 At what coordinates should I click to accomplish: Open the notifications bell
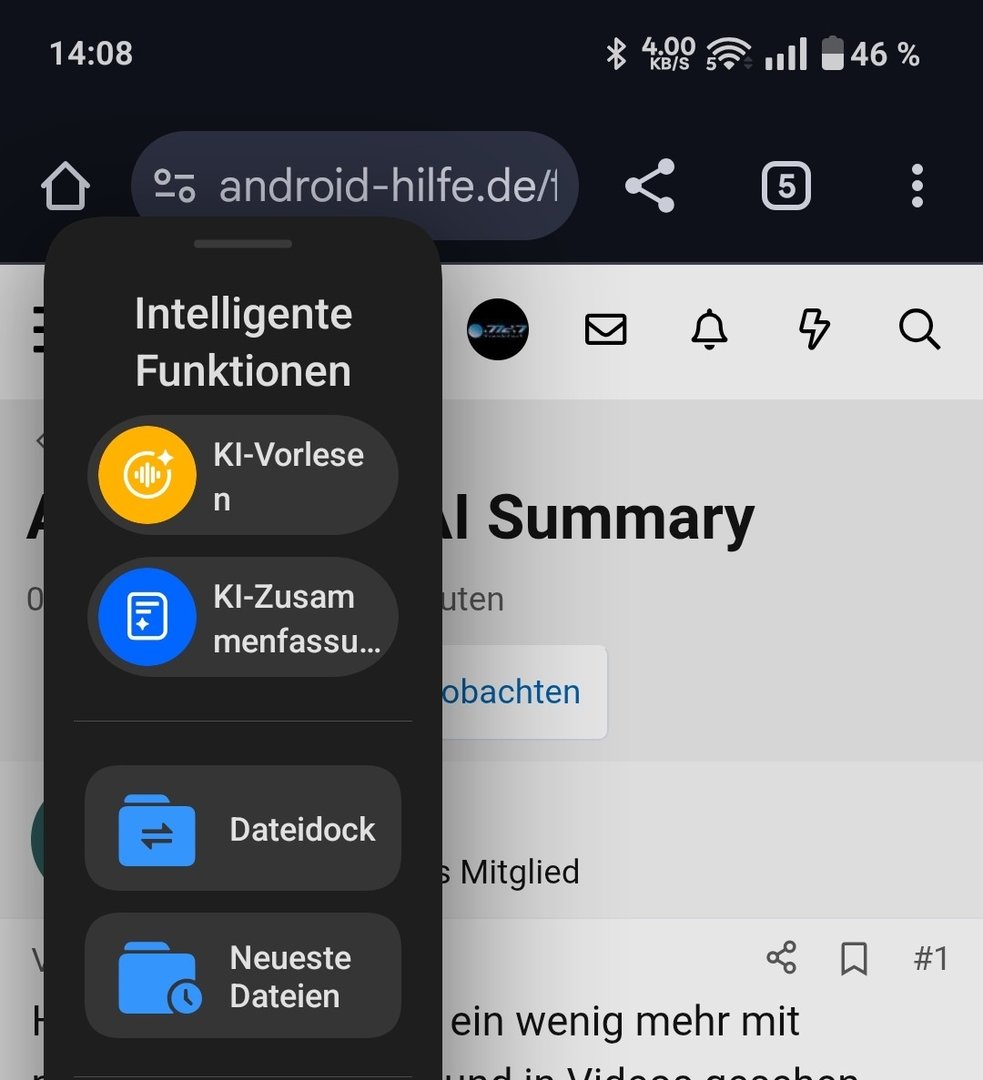point(710,329)
